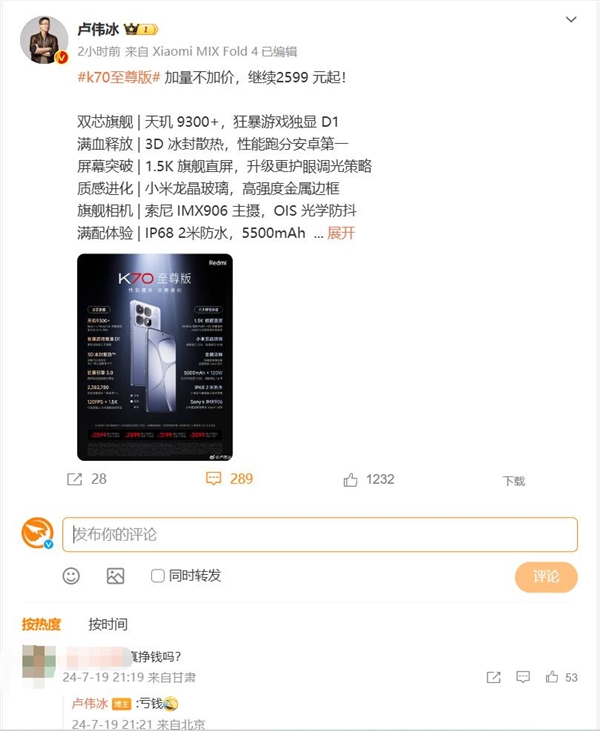The height and width of the screenshot is (731, 600).
Task: Tap the comment field 发布你的评论
Action: tap(320, 534)
